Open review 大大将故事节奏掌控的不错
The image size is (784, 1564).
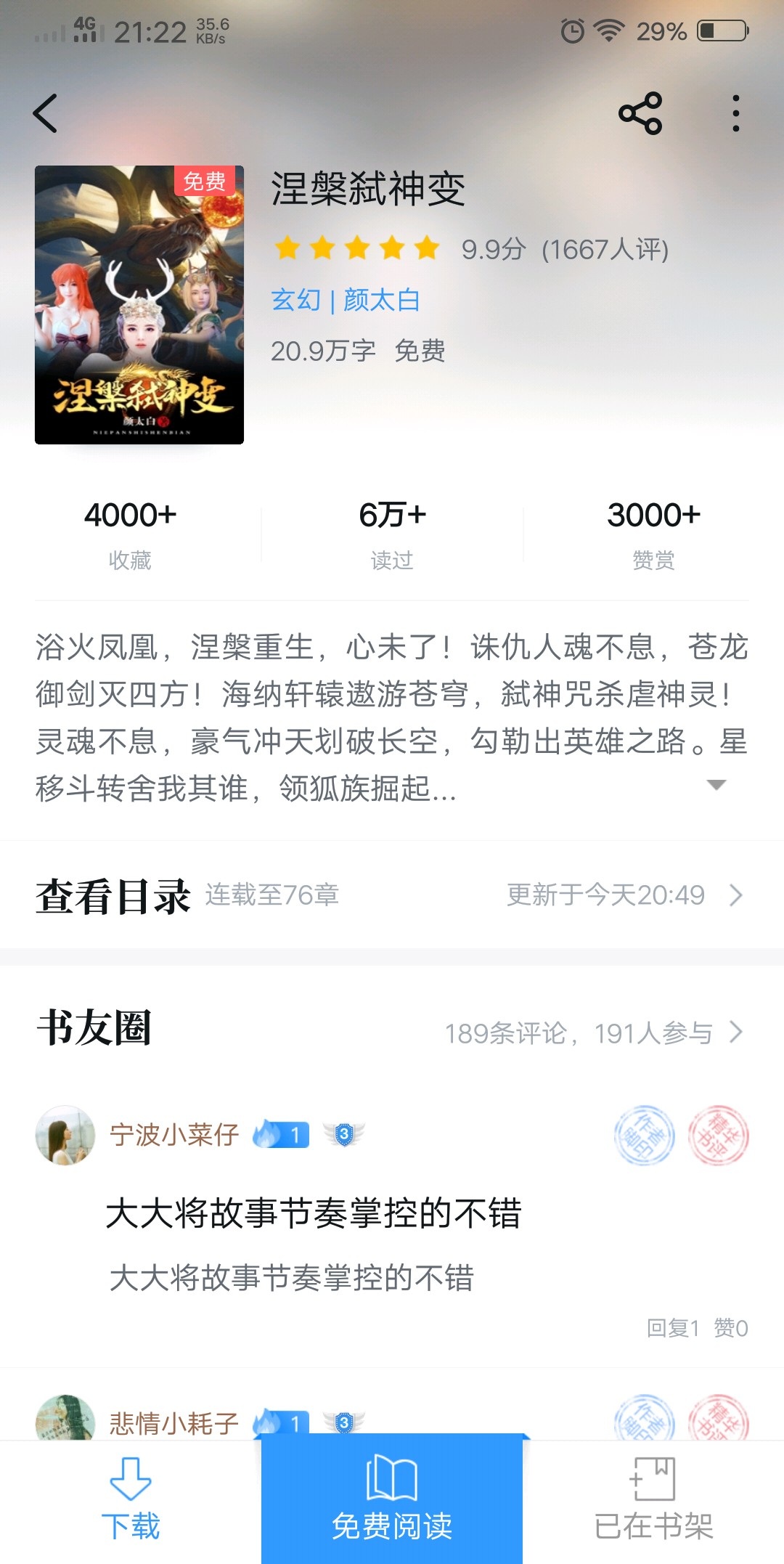(314, 1213)
